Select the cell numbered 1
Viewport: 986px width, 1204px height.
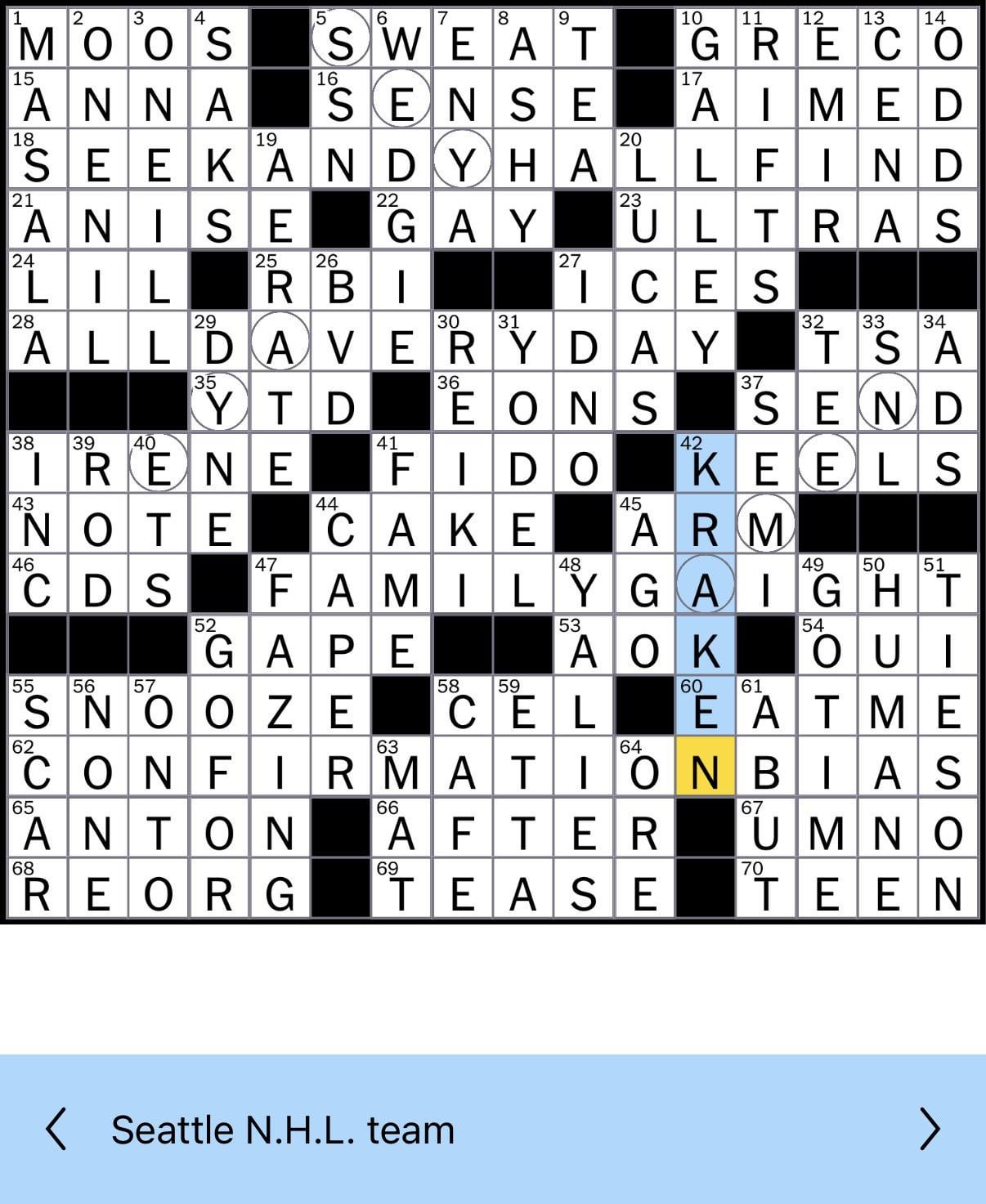(x=37, y=38)
